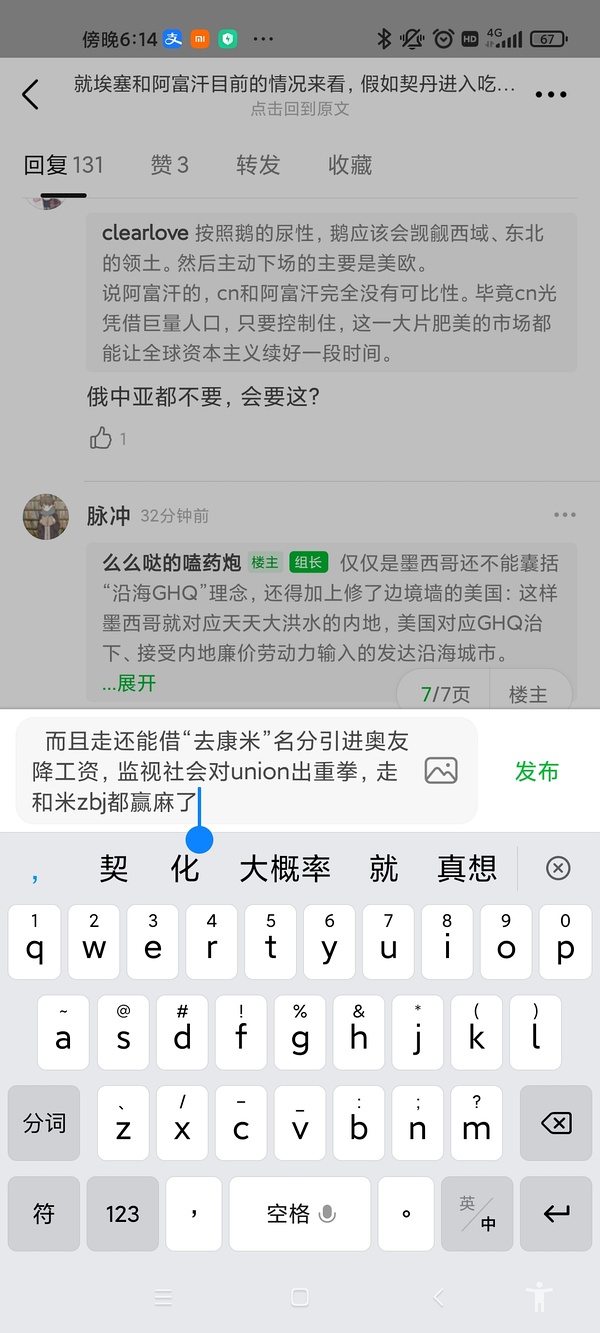The width and height of the screenshot is (600, 1333).
Task: Go back using the top-left arrow
Action: (31, 95)
